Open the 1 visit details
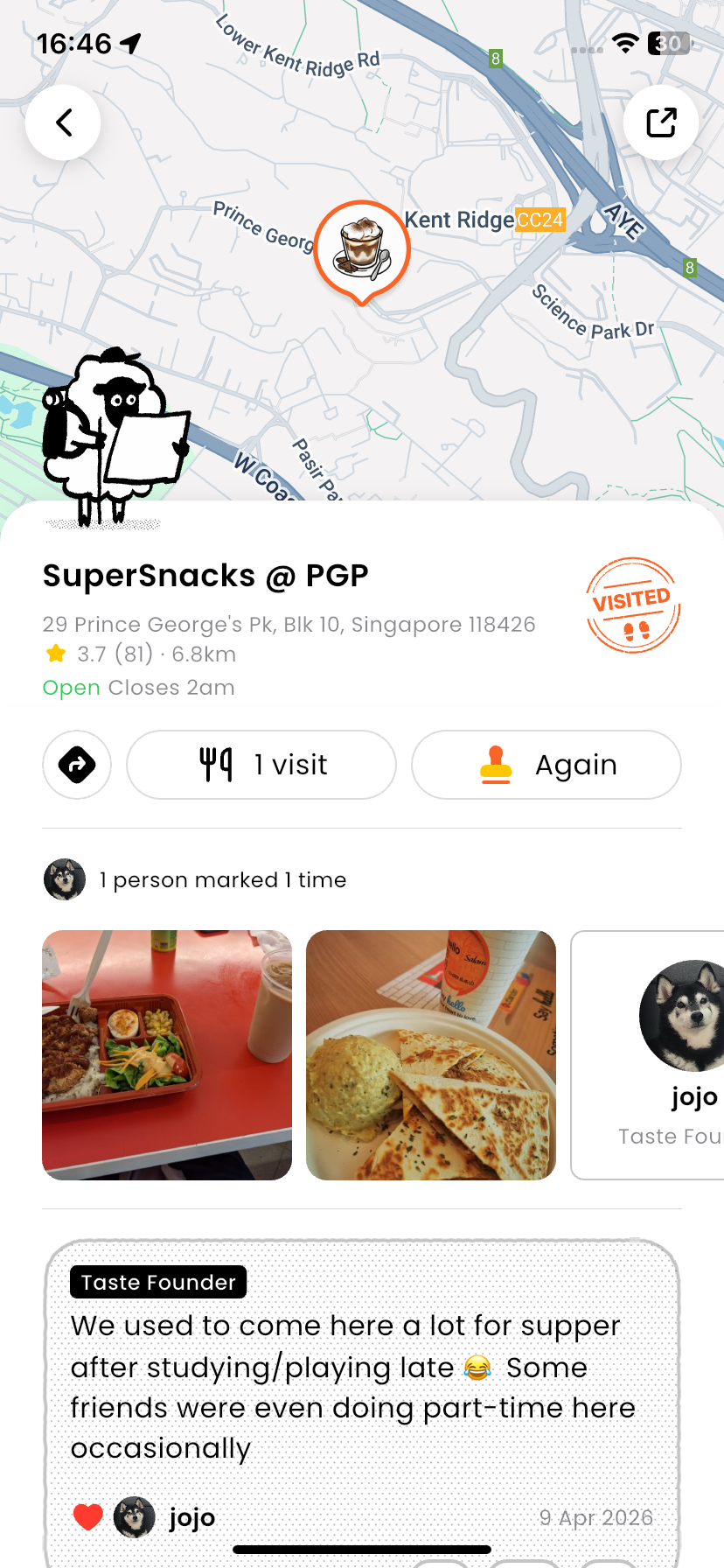The height and width of the screenshot is (1568, 724). 261,765
